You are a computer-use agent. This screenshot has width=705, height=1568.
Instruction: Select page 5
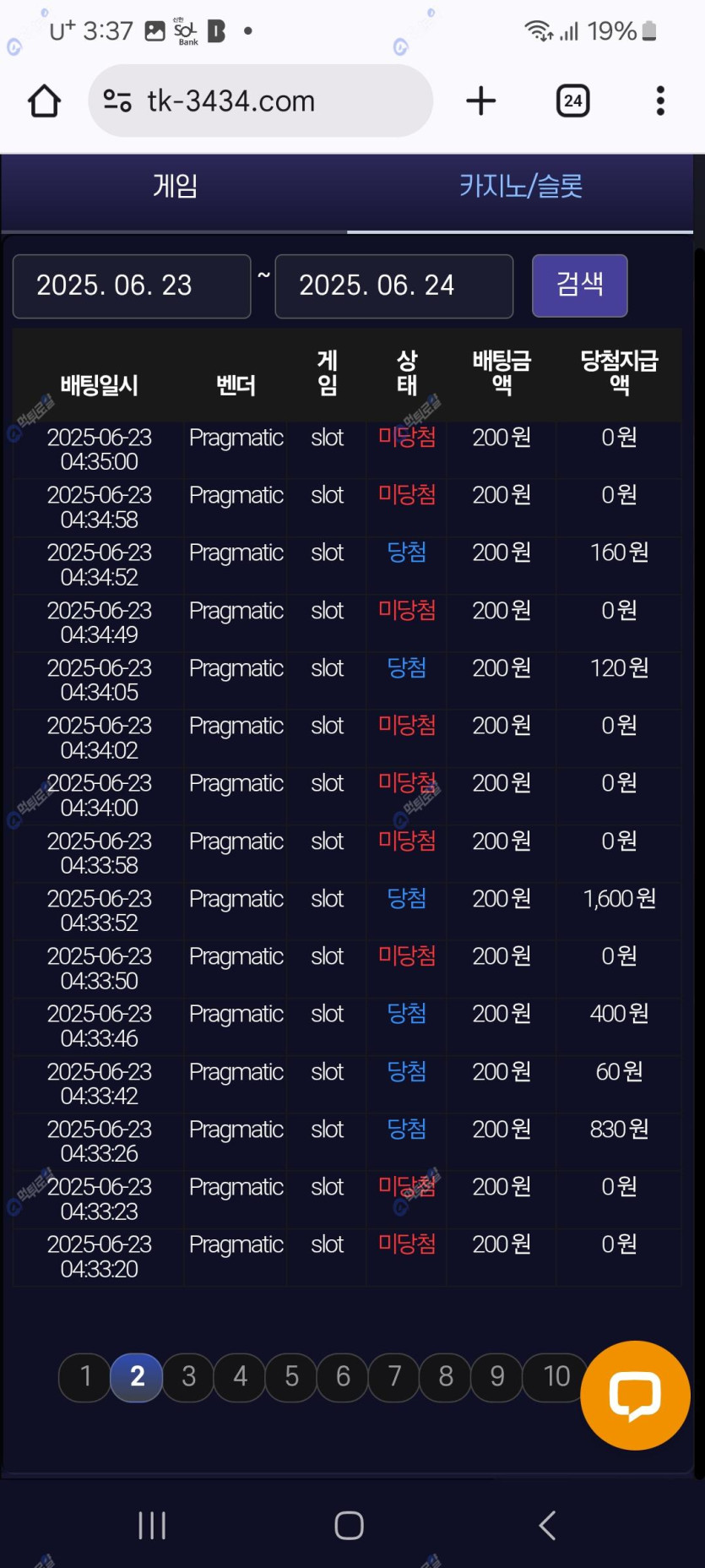(x=292, y=1376)
